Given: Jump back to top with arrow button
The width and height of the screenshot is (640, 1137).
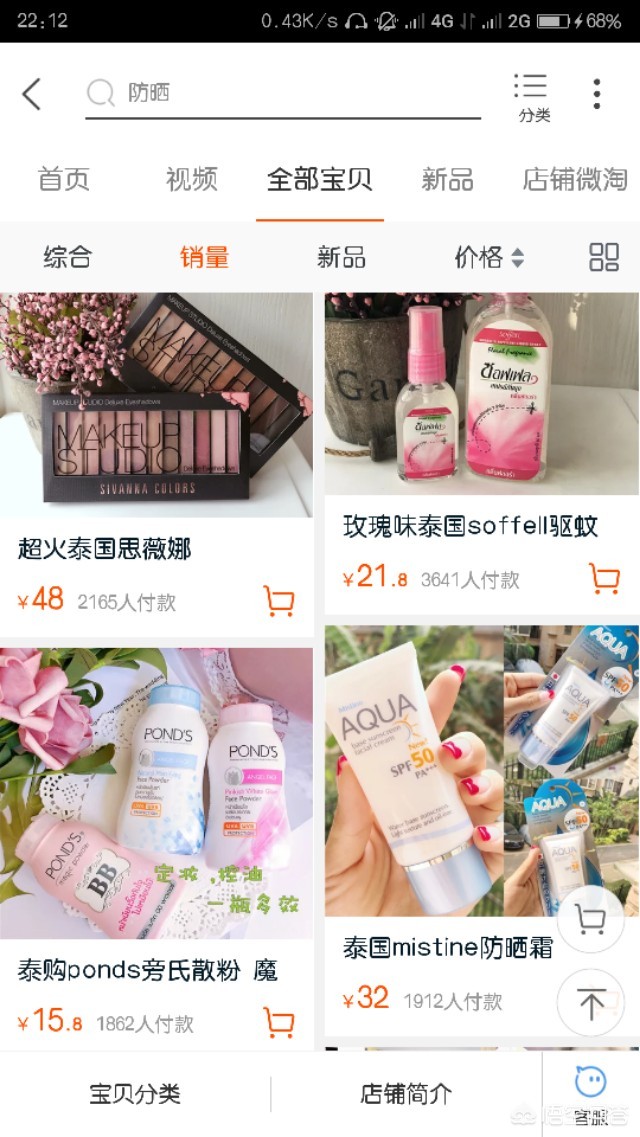Looking at the screenshot, I should point(591,1003).
